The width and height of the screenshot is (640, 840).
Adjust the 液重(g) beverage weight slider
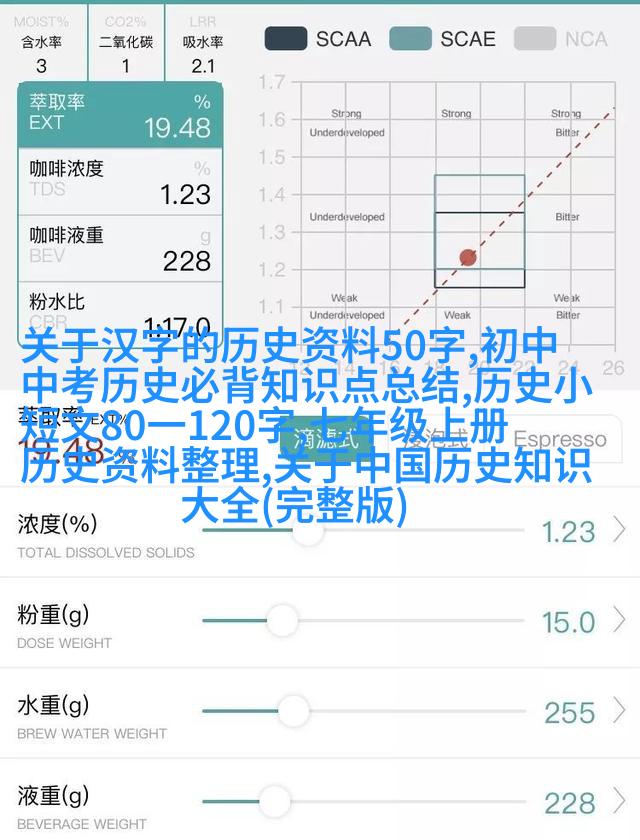pos(273,800)
